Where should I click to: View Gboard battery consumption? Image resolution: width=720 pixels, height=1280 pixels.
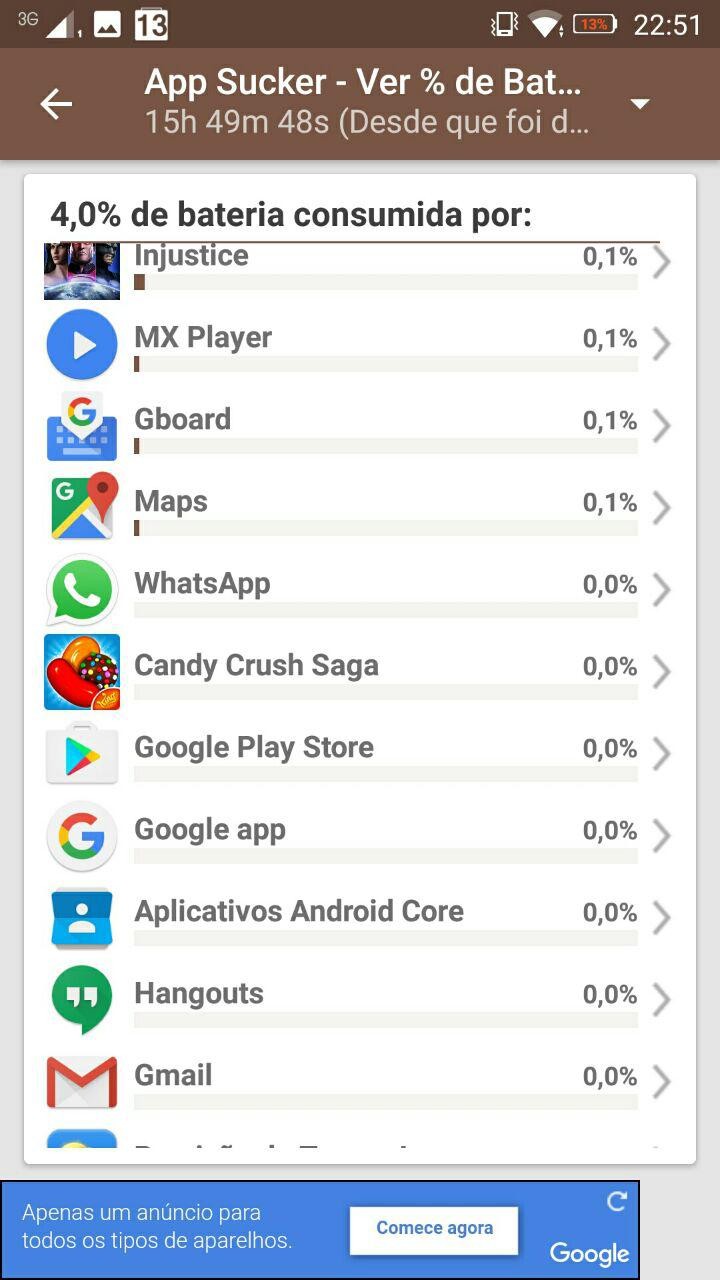pyautogui.click(x=360, y=426)
